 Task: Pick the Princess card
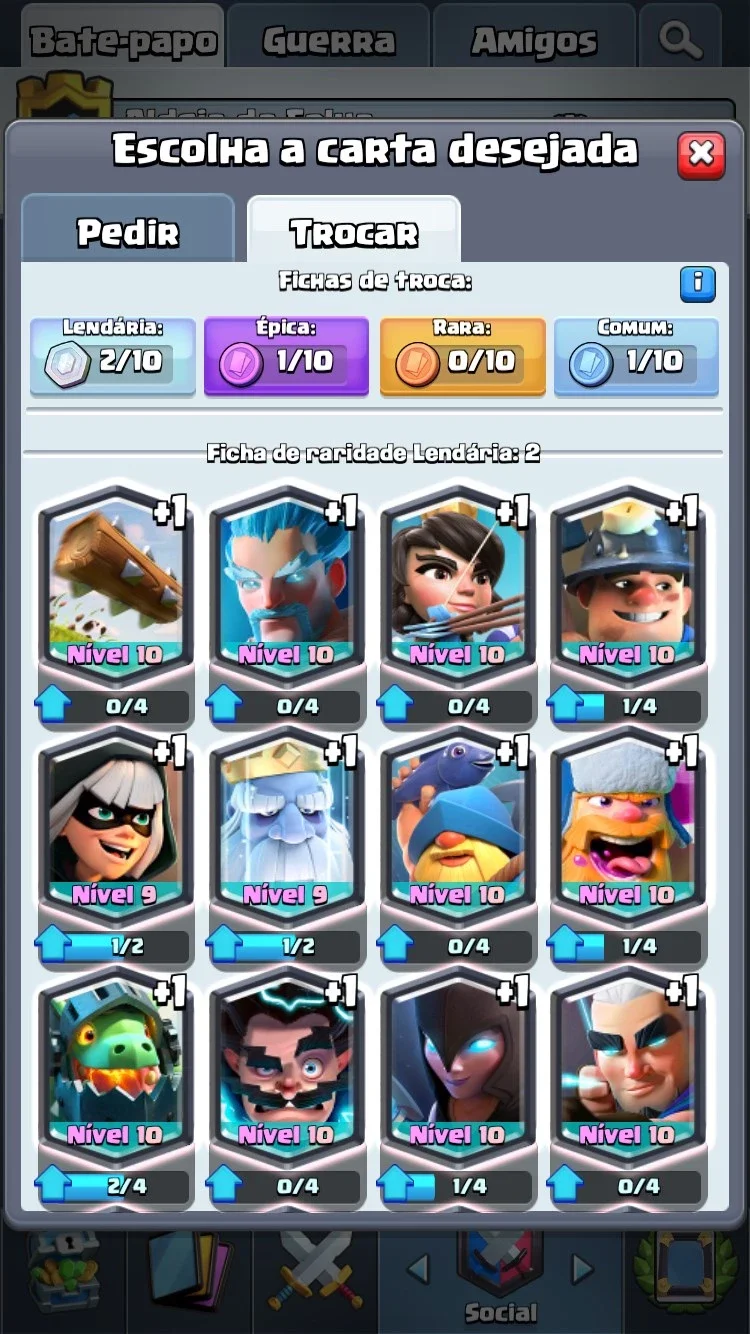[457, 606]
